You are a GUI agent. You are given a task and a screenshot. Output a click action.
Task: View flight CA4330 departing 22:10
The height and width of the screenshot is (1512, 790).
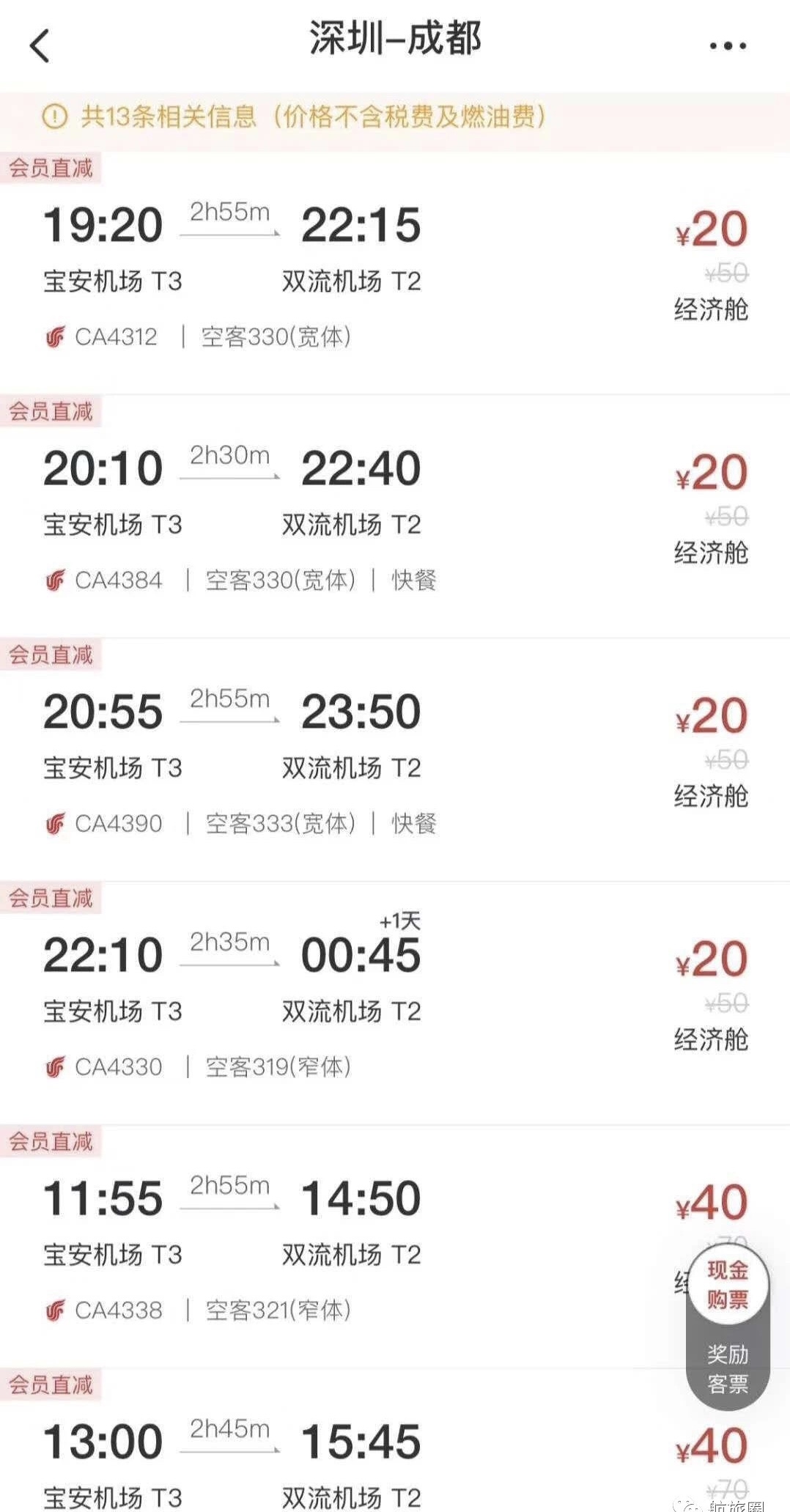click(395, 1003)
